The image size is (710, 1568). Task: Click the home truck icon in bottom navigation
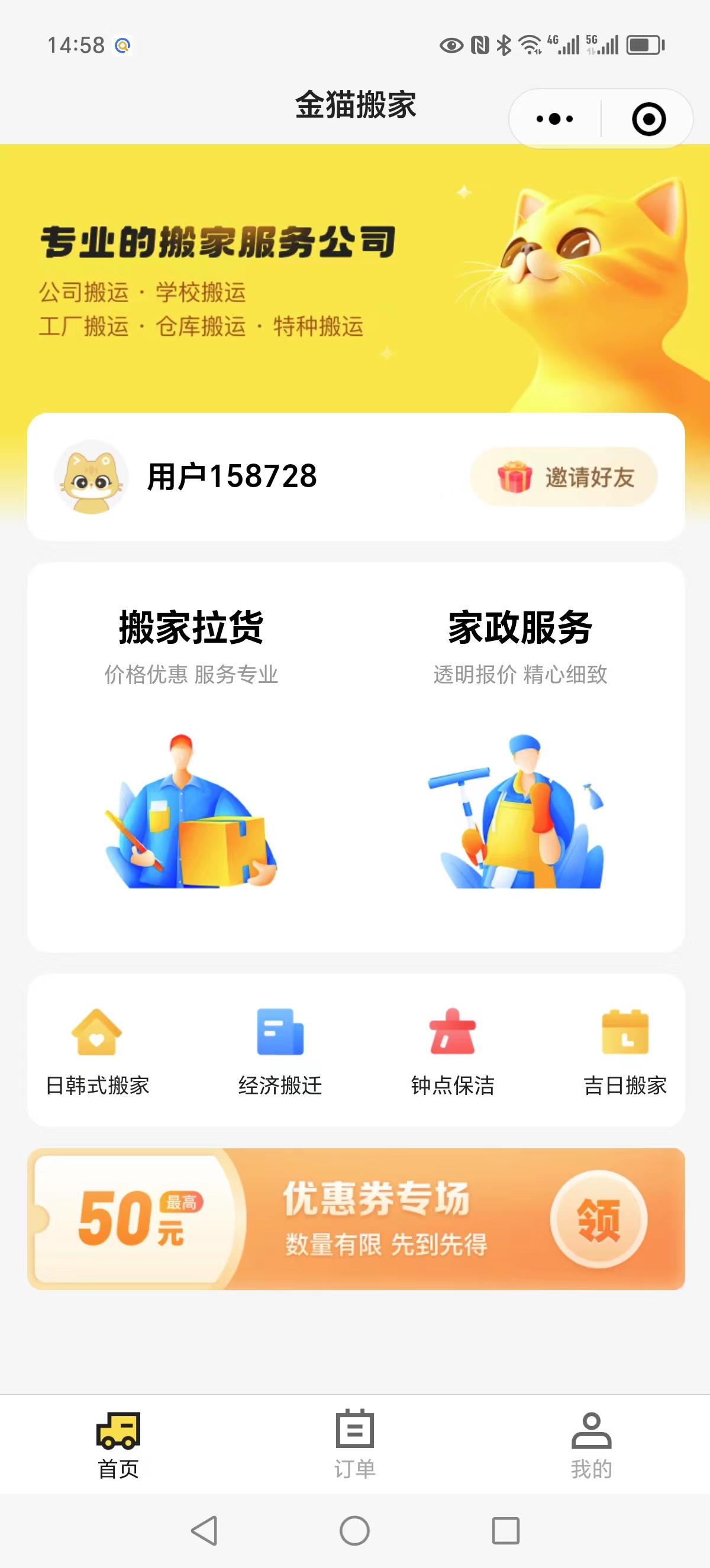[117, 1430]
